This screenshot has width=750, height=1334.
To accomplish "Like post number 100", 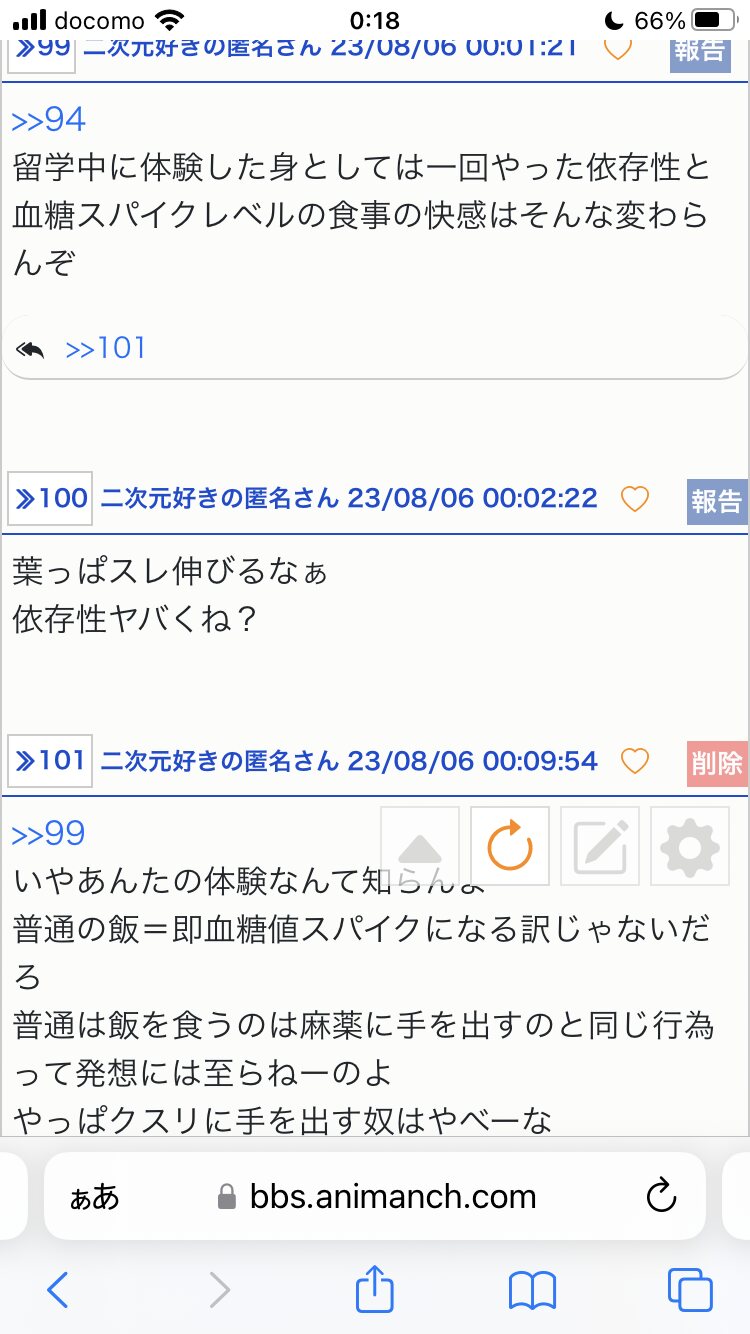I will pos(635,498).
